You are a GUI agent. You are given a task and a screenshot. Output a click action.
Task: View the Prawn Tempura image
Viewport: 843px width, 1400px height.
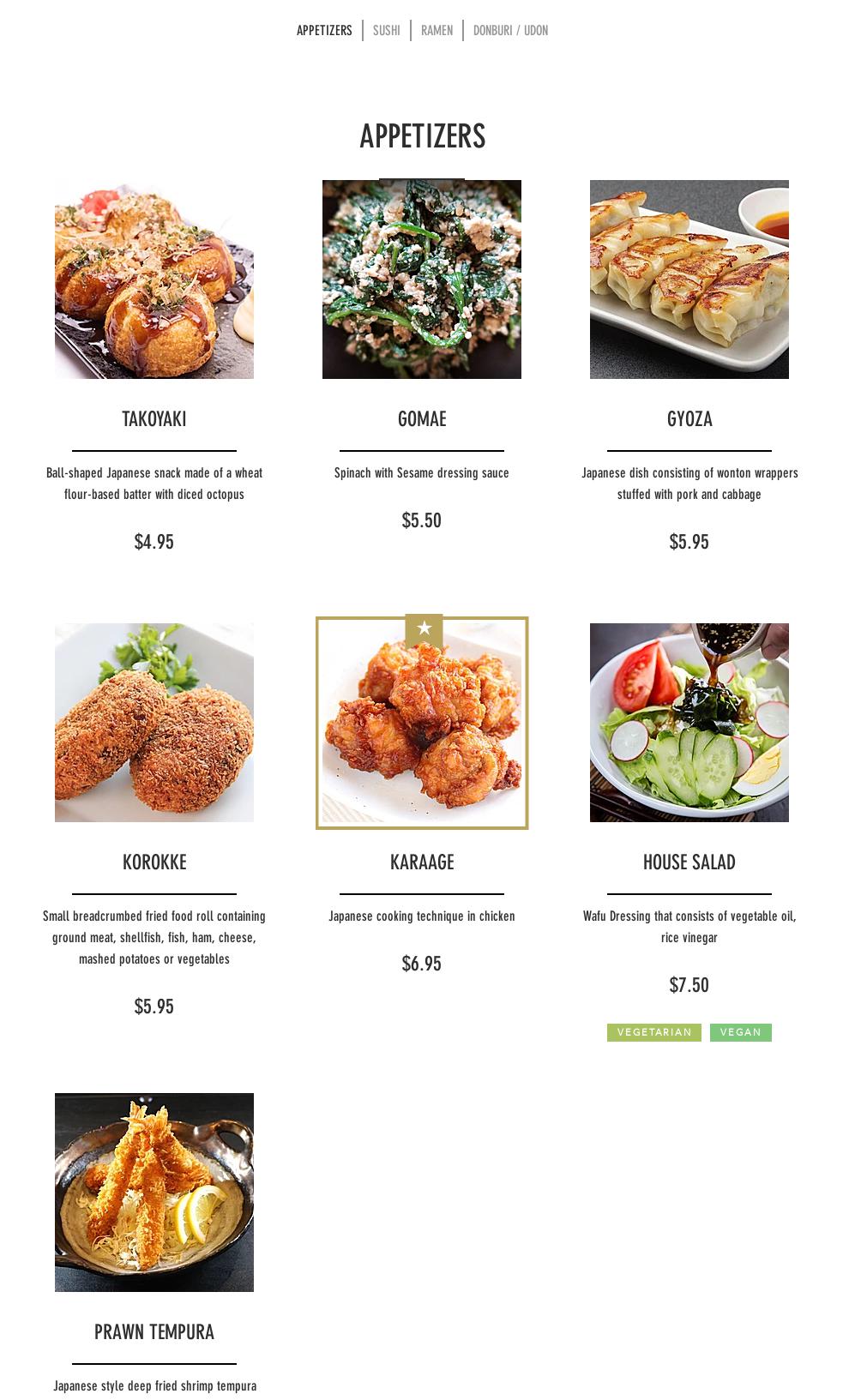[154, 1192]
